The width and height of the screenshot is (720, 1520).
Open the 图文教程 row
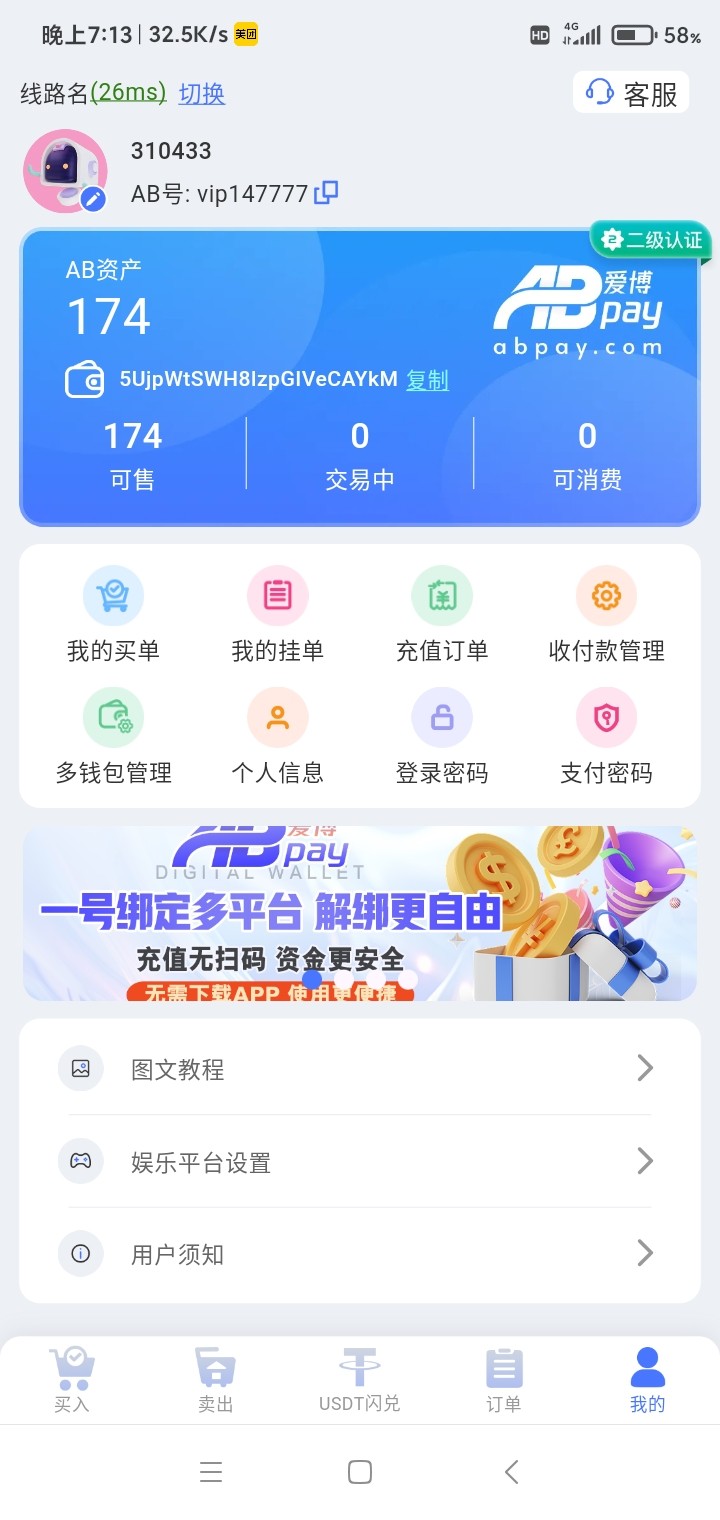tap(360, 1069)
